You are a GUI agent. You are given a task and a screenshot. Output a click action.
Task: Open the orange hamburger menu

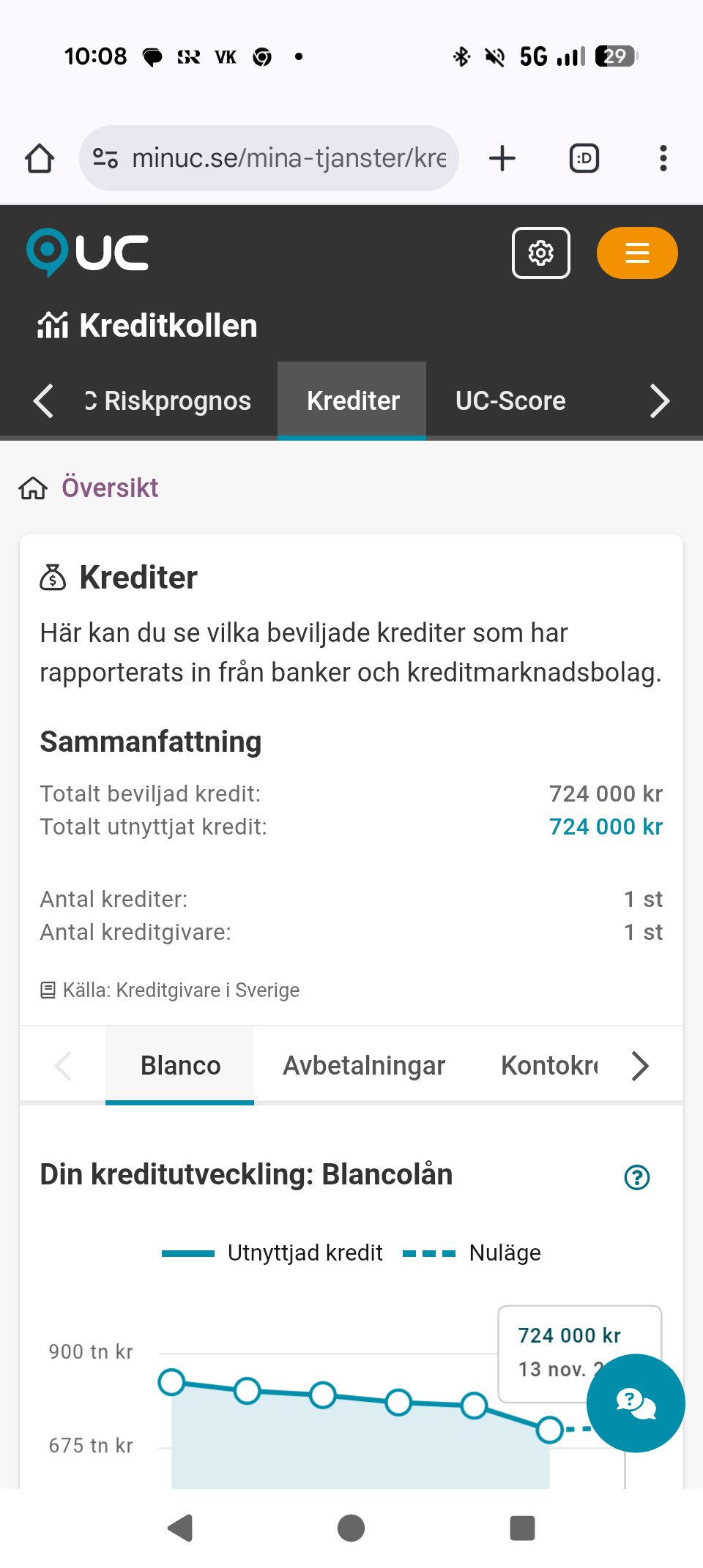pos(637,253)
